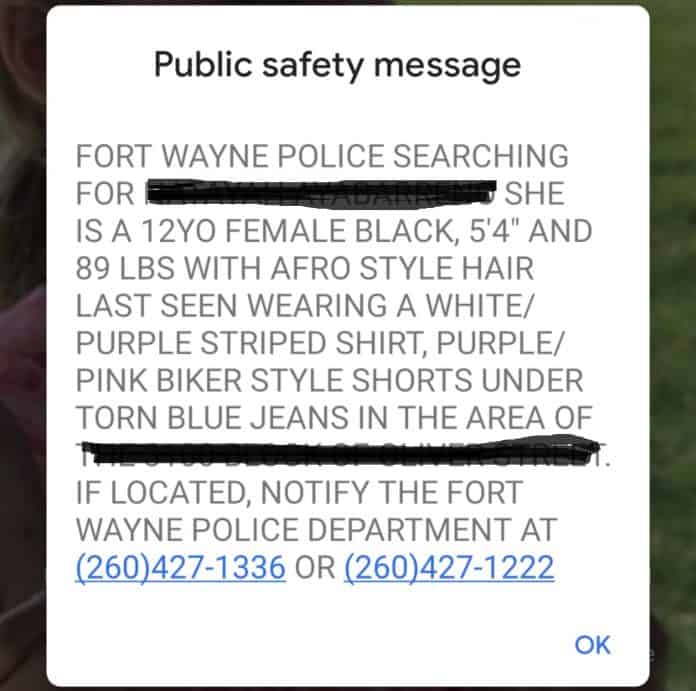696x691 pixels.
Task: Call the (260)427-1222 phone link
Action: [449, 568]
